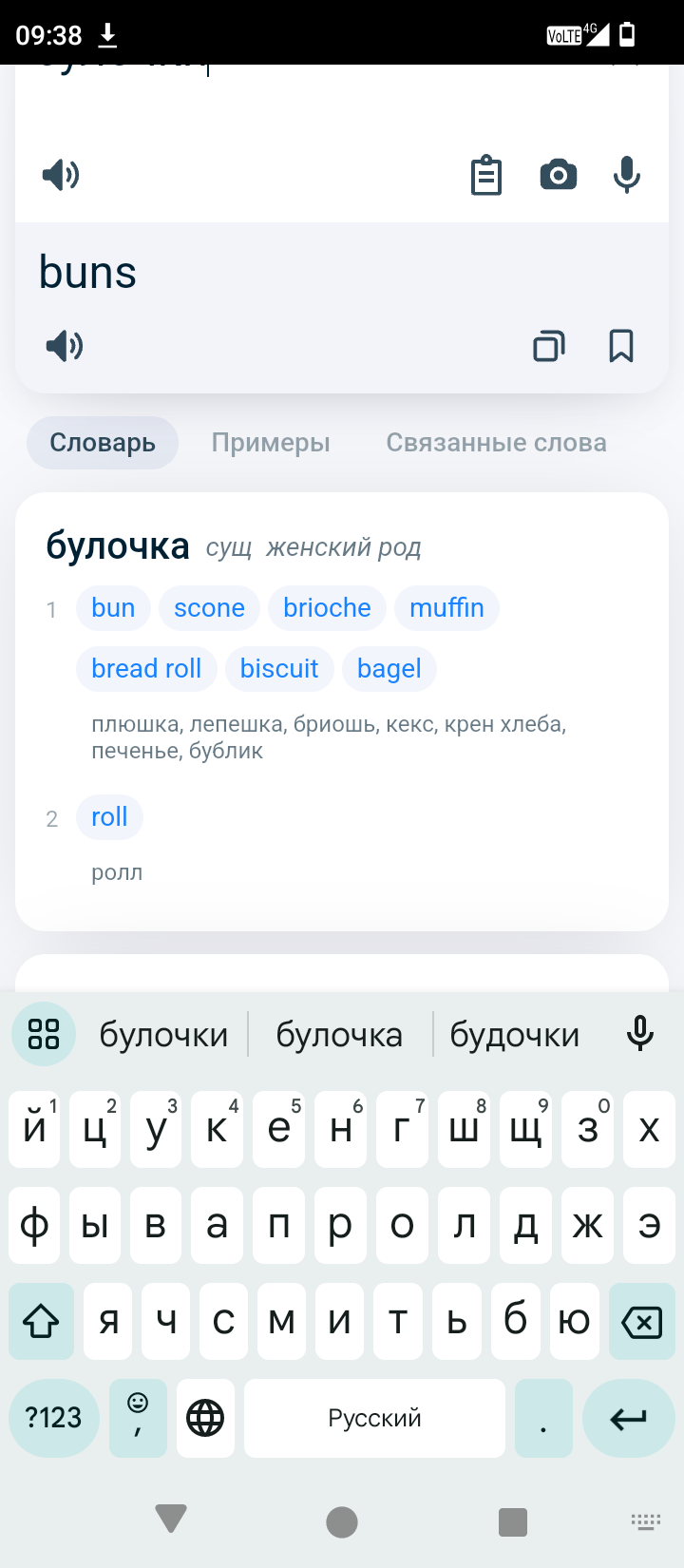
Task: Open the Связанные слова tab
Action: coord(496,443)
